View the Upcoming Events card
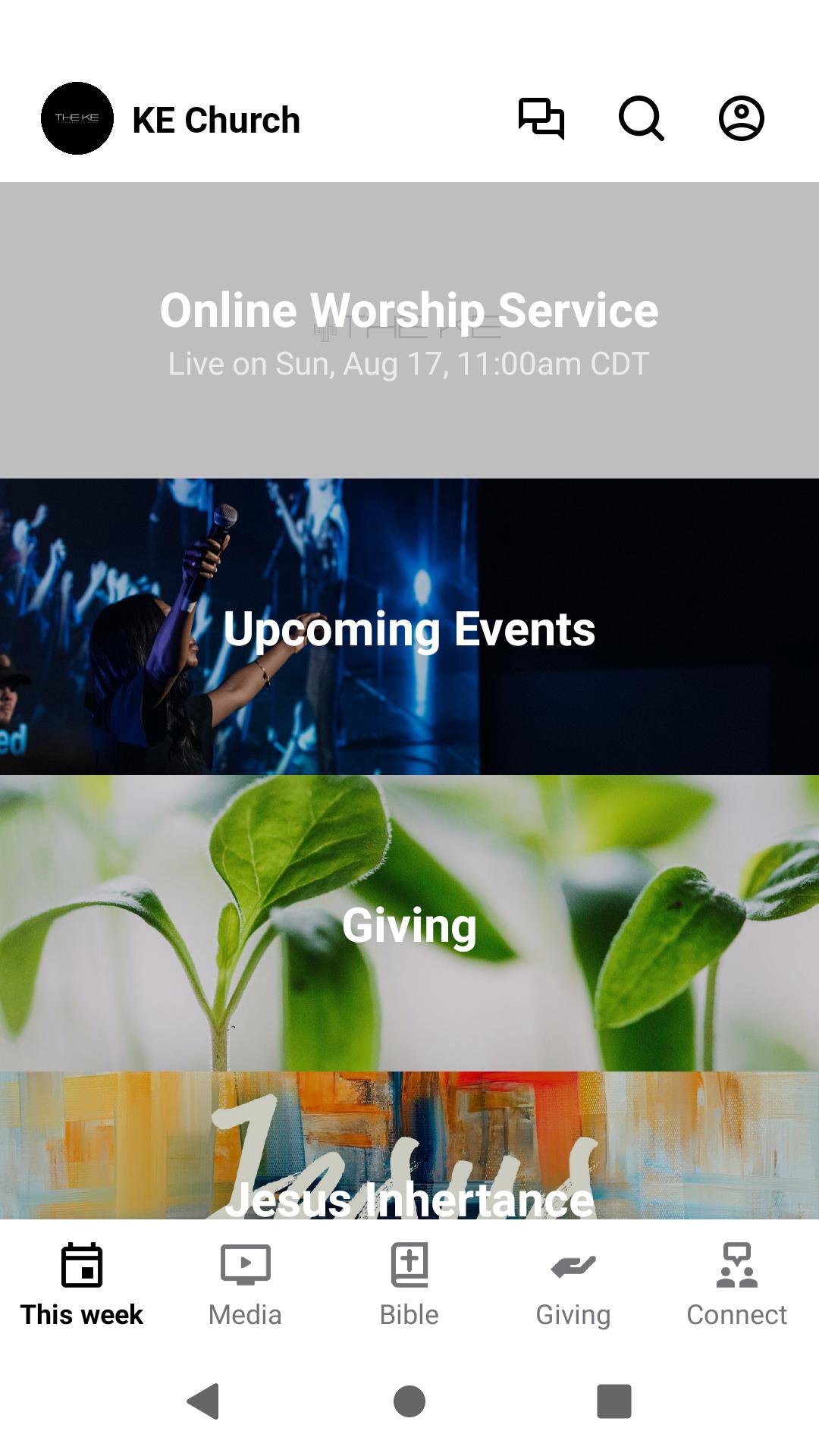 point(409,627)
